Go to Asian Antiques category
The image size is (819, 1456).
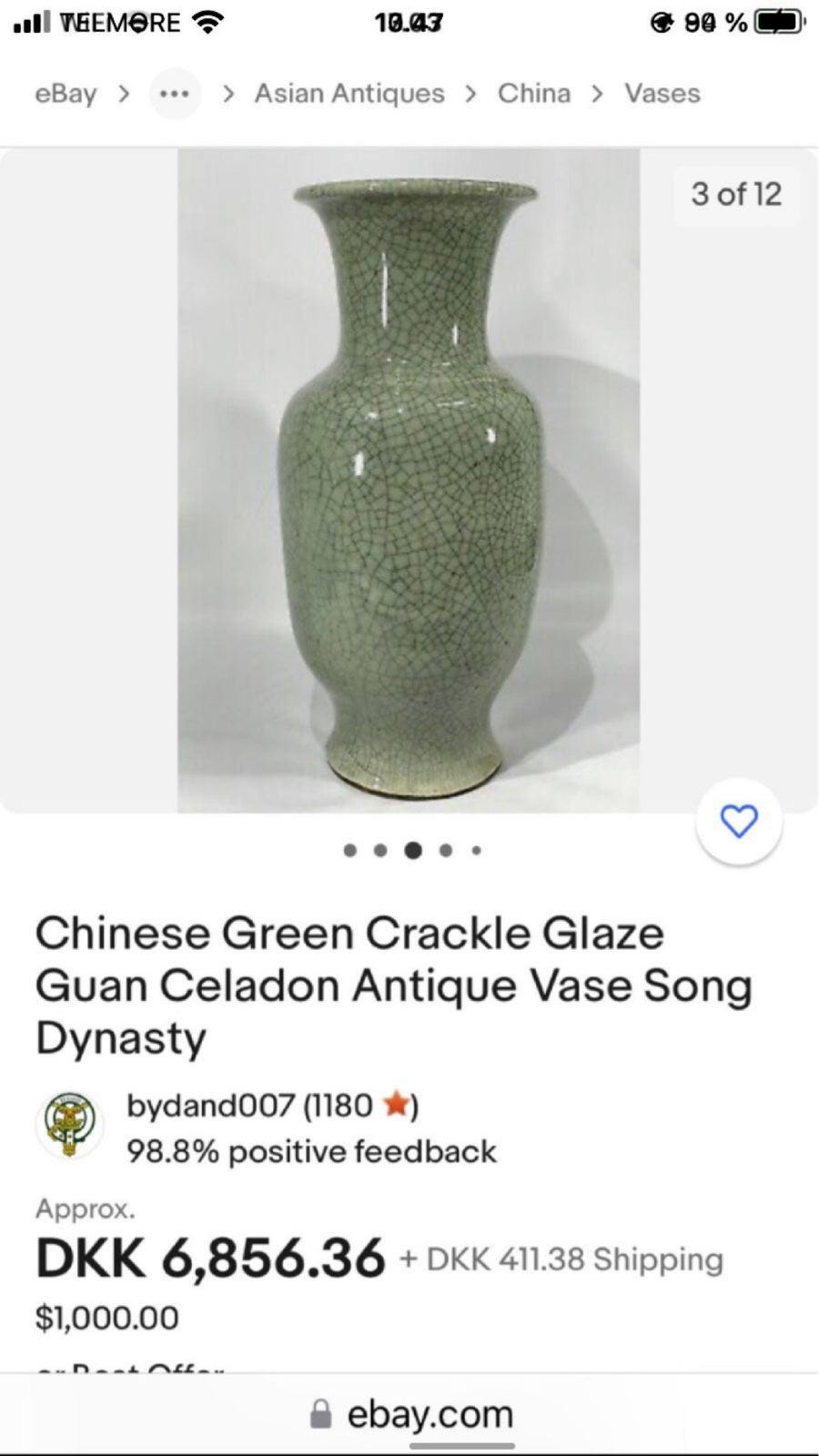tap(349, 94)
